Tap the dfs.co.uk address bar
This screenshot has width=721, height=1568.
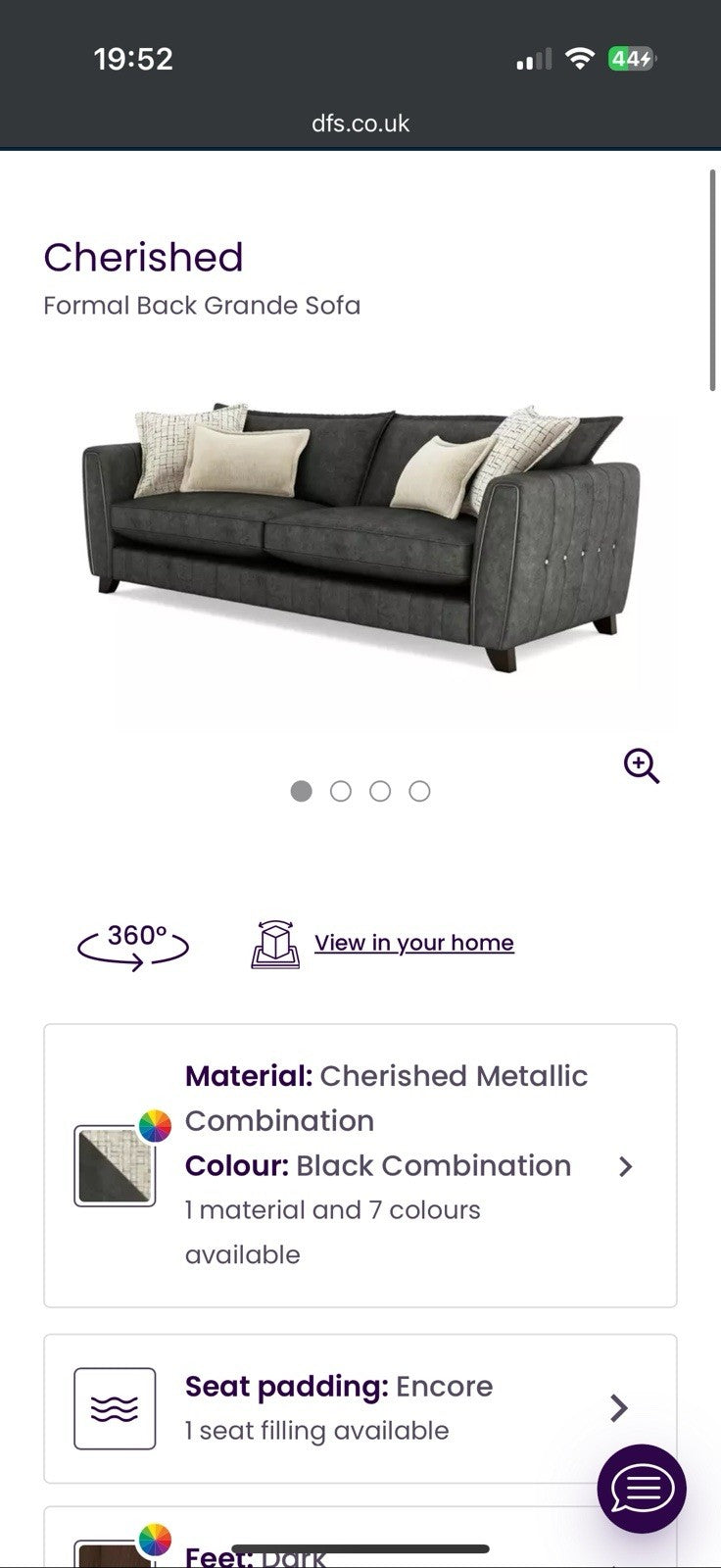point(360,123)
